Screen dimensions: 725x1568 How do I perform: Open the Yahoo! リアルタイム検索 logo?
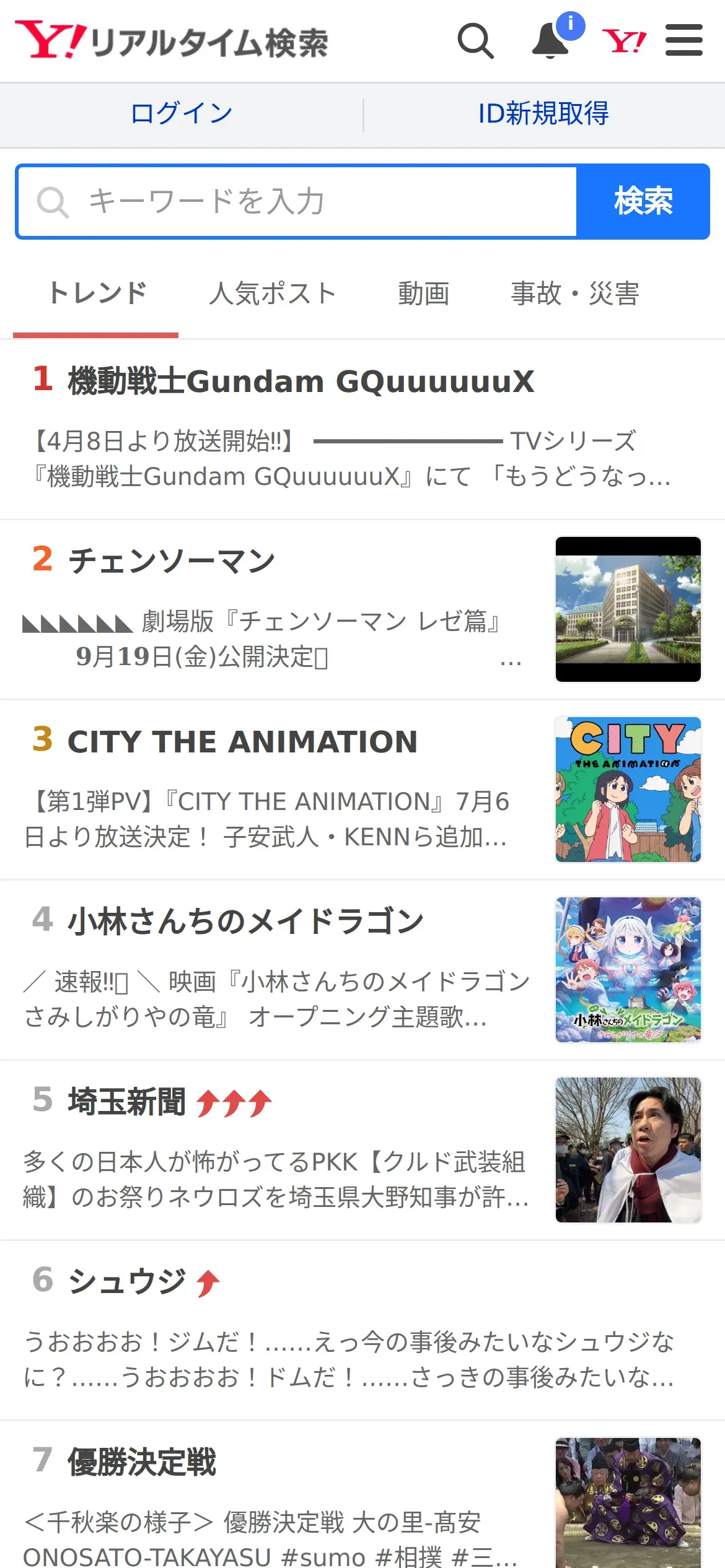172,41
